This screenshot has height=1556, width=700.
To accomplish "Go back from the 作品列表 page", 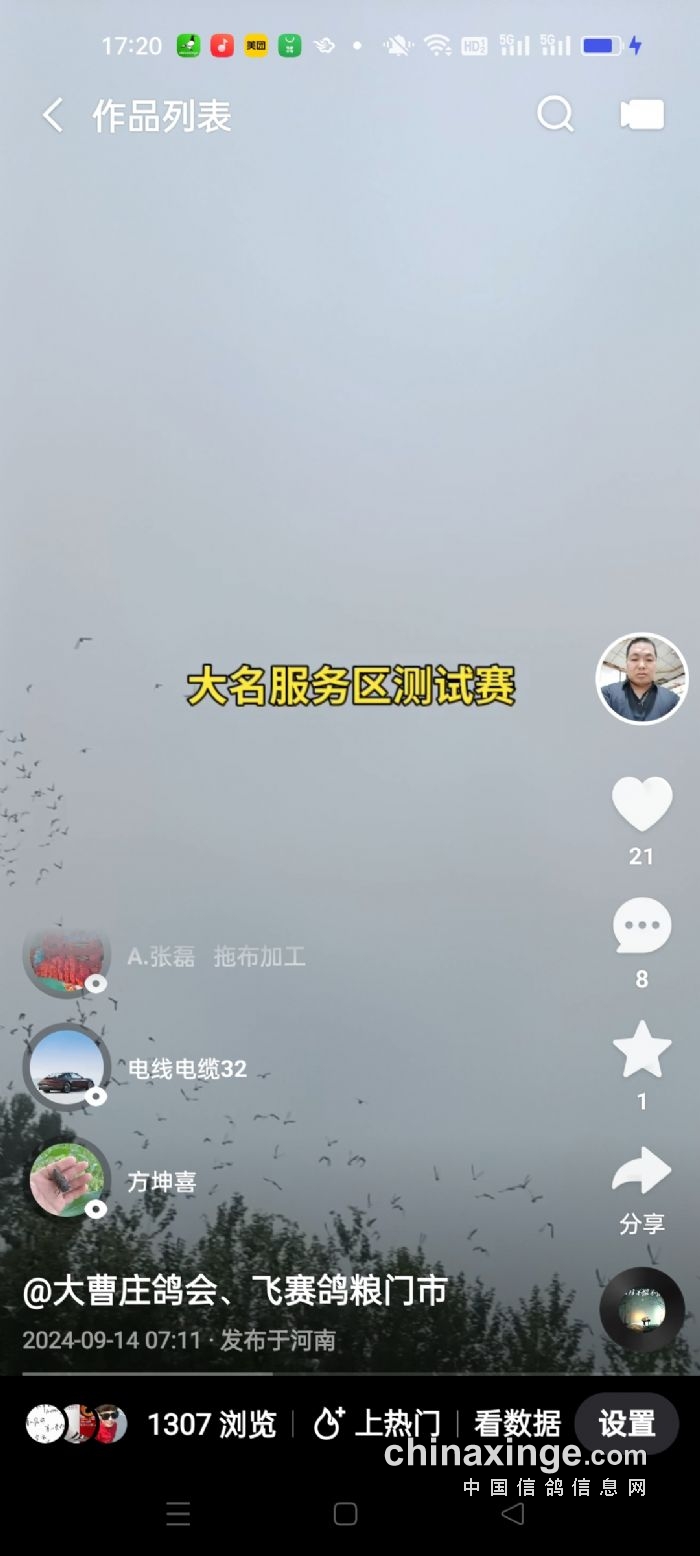I will point(53,116).
